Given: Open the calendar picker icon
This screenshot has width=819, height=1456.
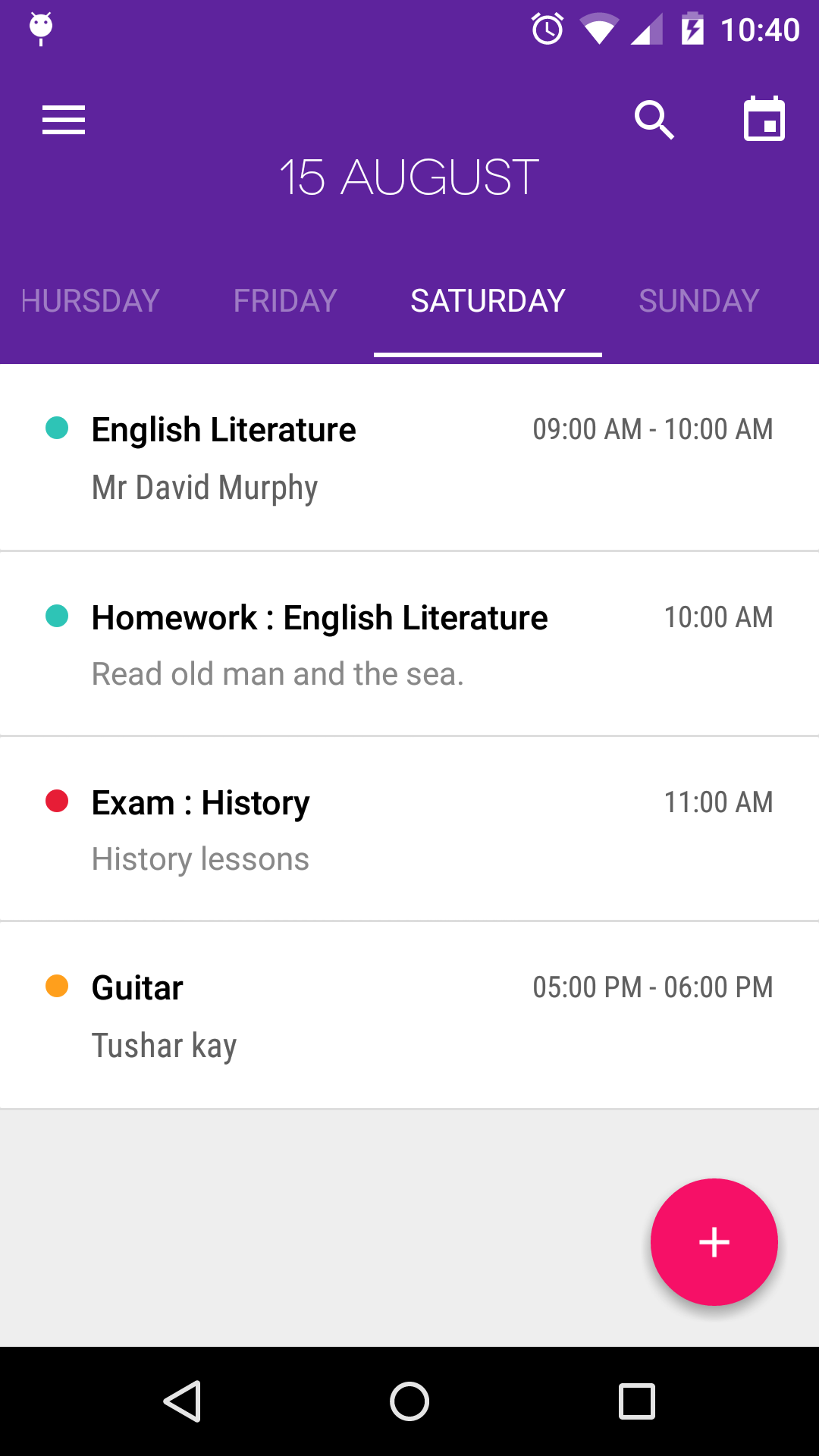Looking at the screenshot, I should click(764, 119).
